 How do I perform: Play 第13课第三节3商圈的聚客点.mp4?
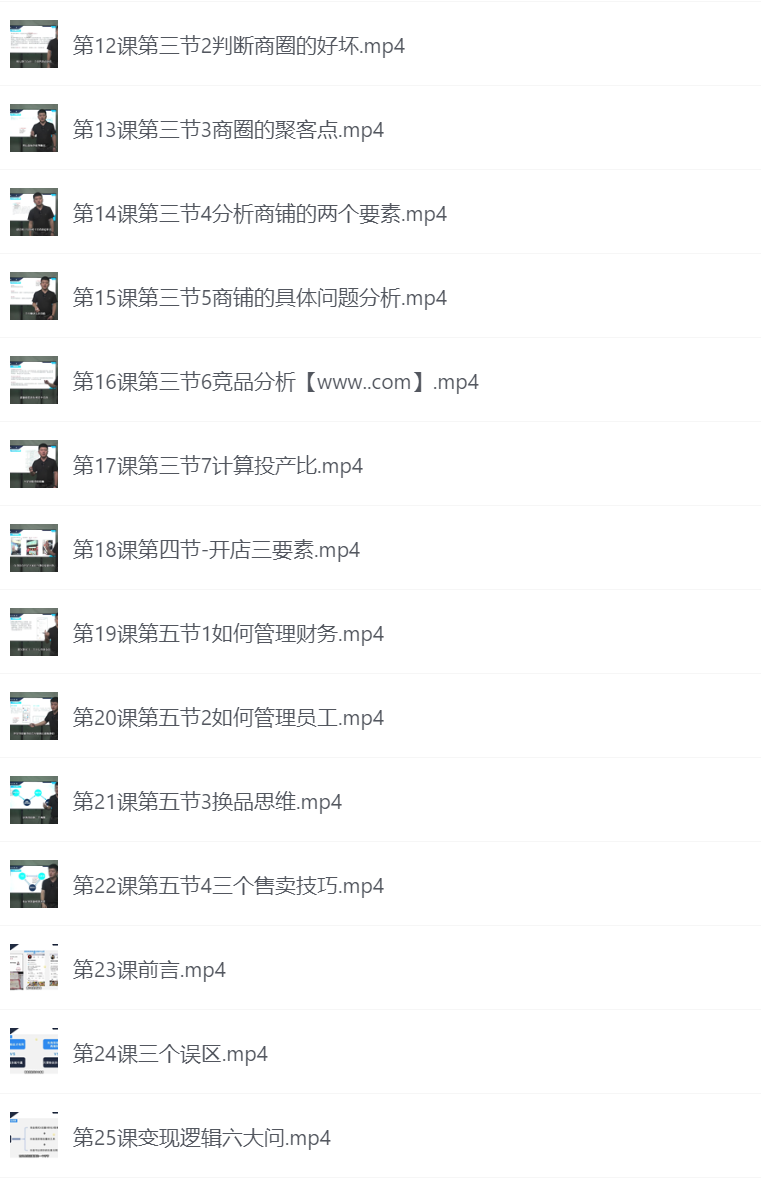(x=228, y=130)
